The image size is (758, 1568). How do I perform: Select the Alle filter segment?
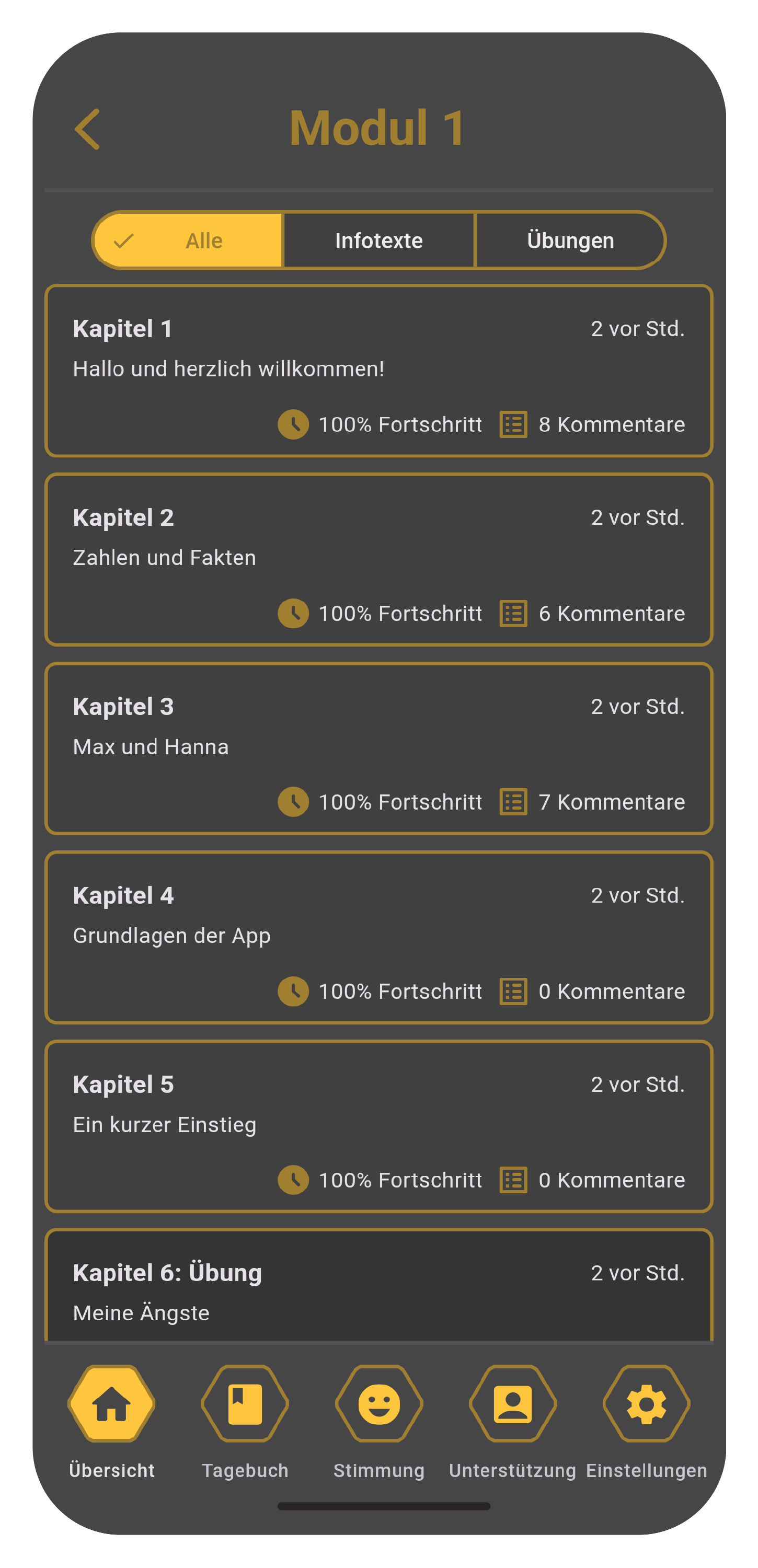pyautogui.click(x=188, y=240)
